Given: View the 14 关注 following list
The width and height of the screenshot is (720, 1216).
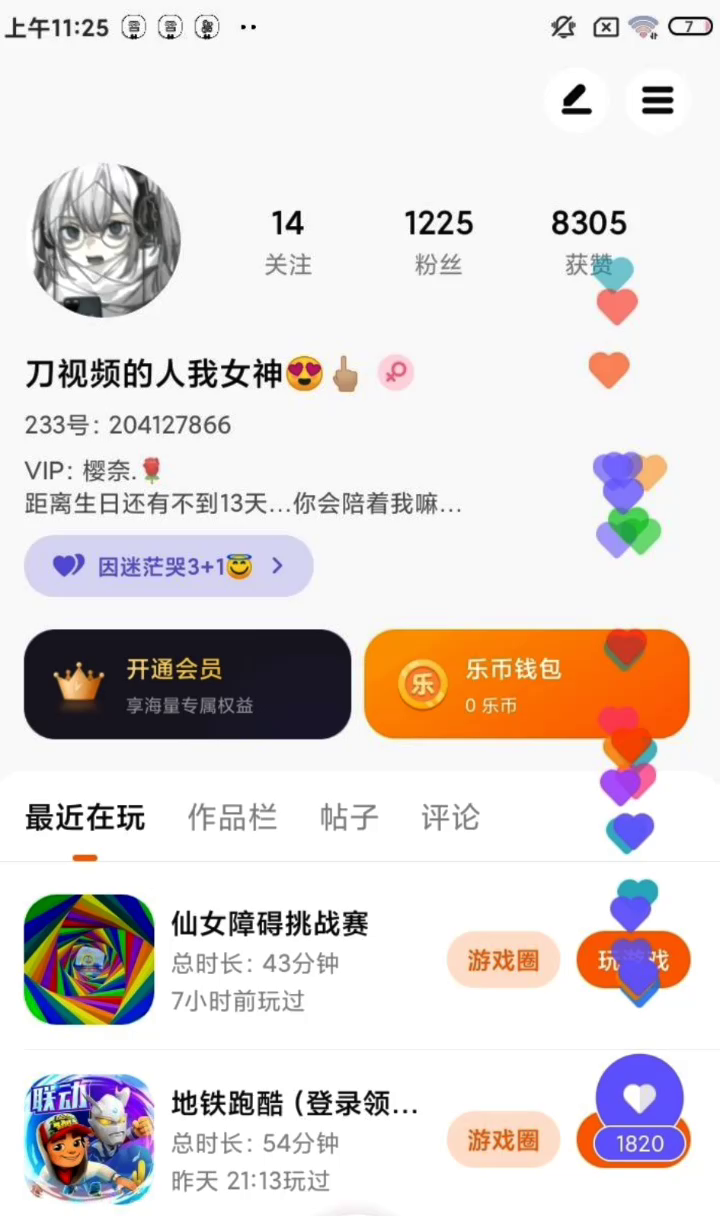Looking at the screenshot, I should tap(287, 241).
